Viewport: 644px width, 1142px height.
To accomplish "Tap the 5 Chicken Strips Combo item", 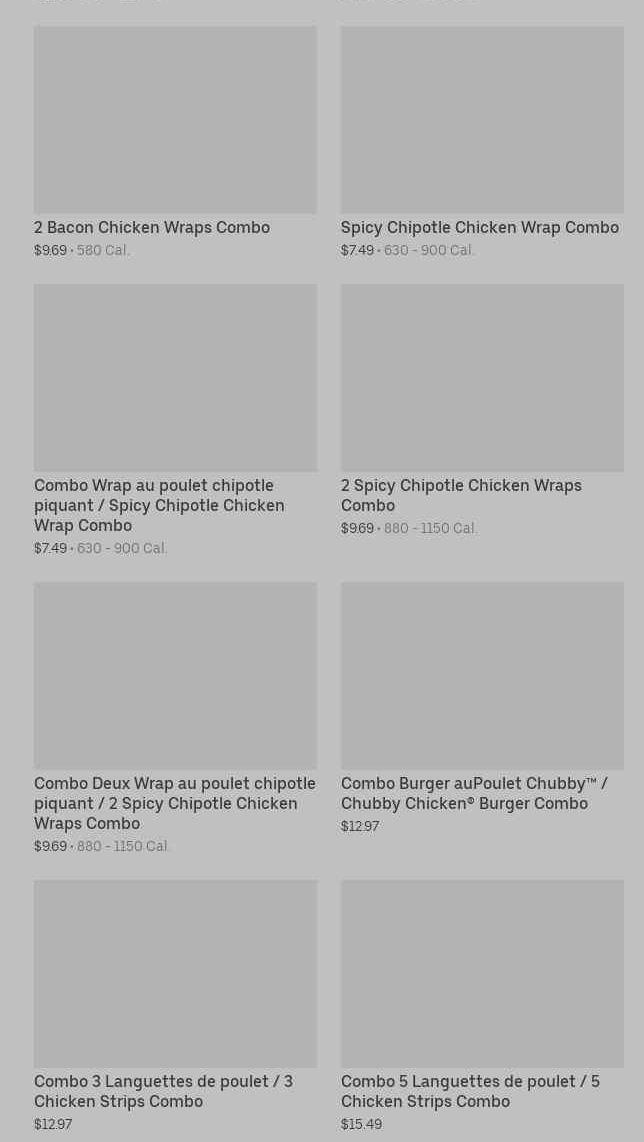I will point(482,1006).
